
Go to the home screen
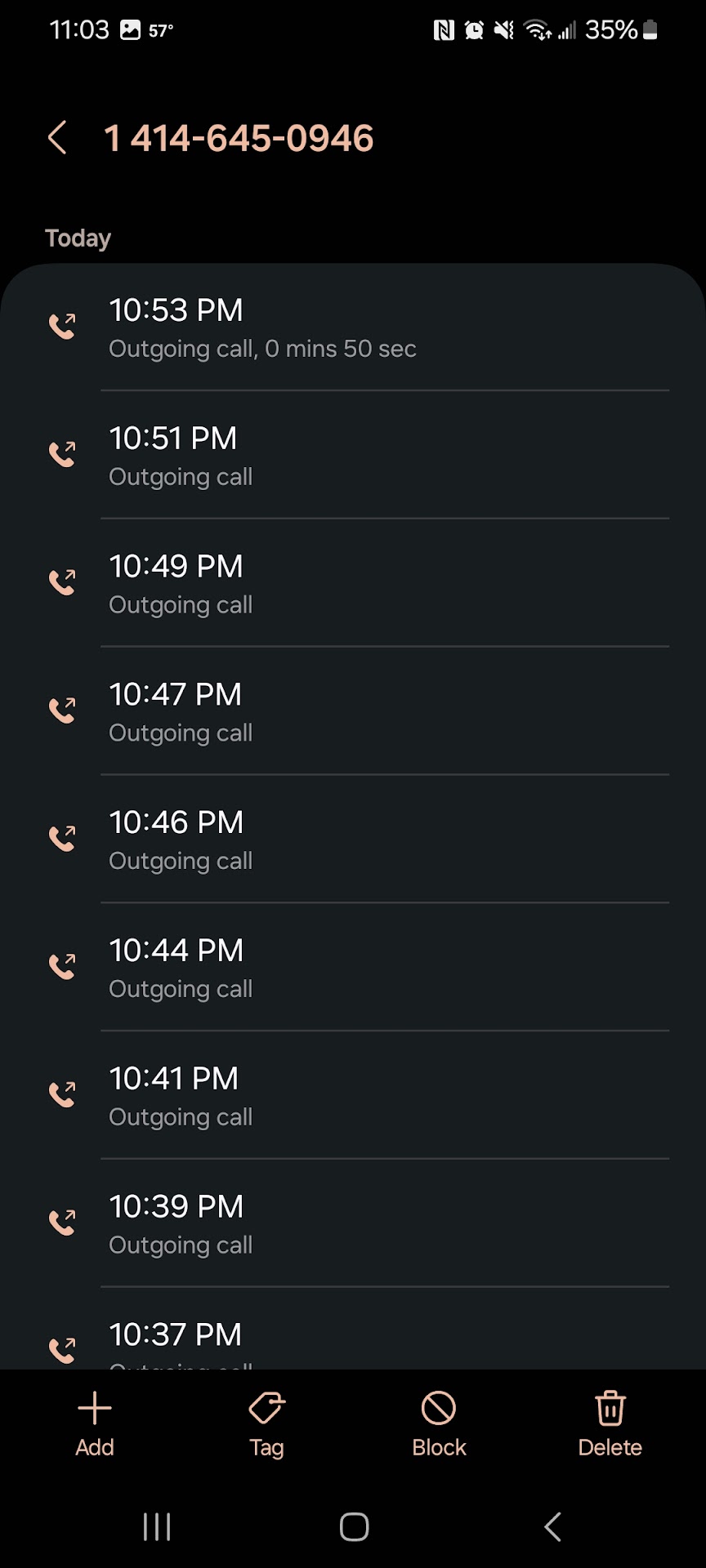coord(354,1526)
